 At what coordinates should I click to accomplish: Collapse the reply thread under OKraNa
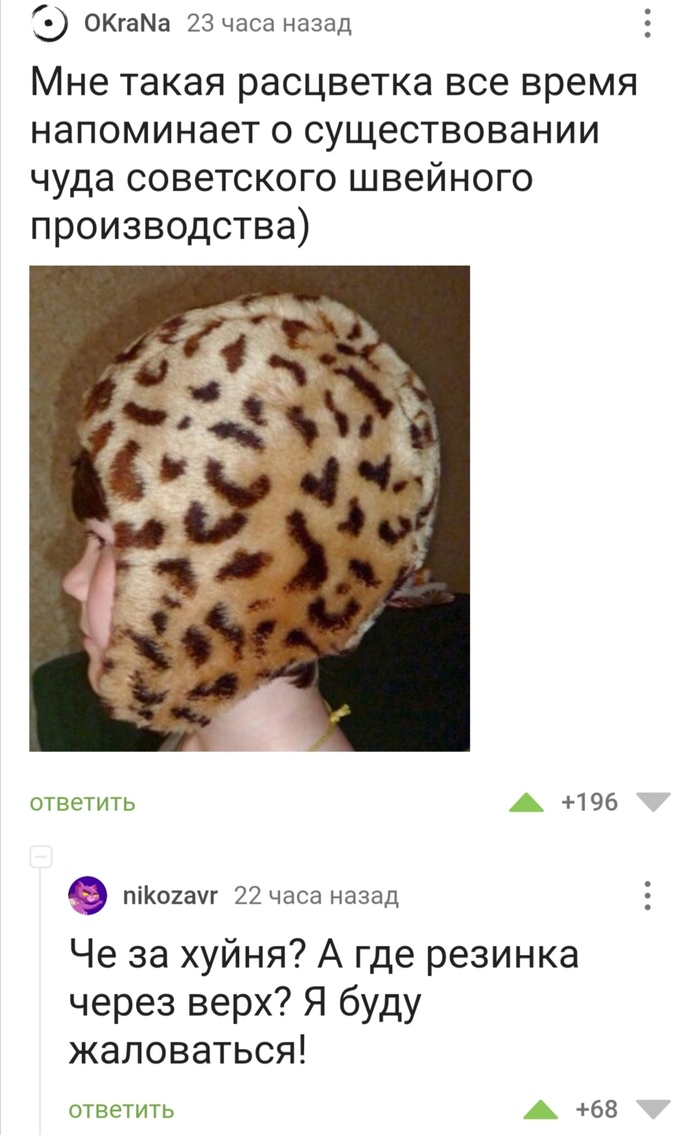pos(41,856)
